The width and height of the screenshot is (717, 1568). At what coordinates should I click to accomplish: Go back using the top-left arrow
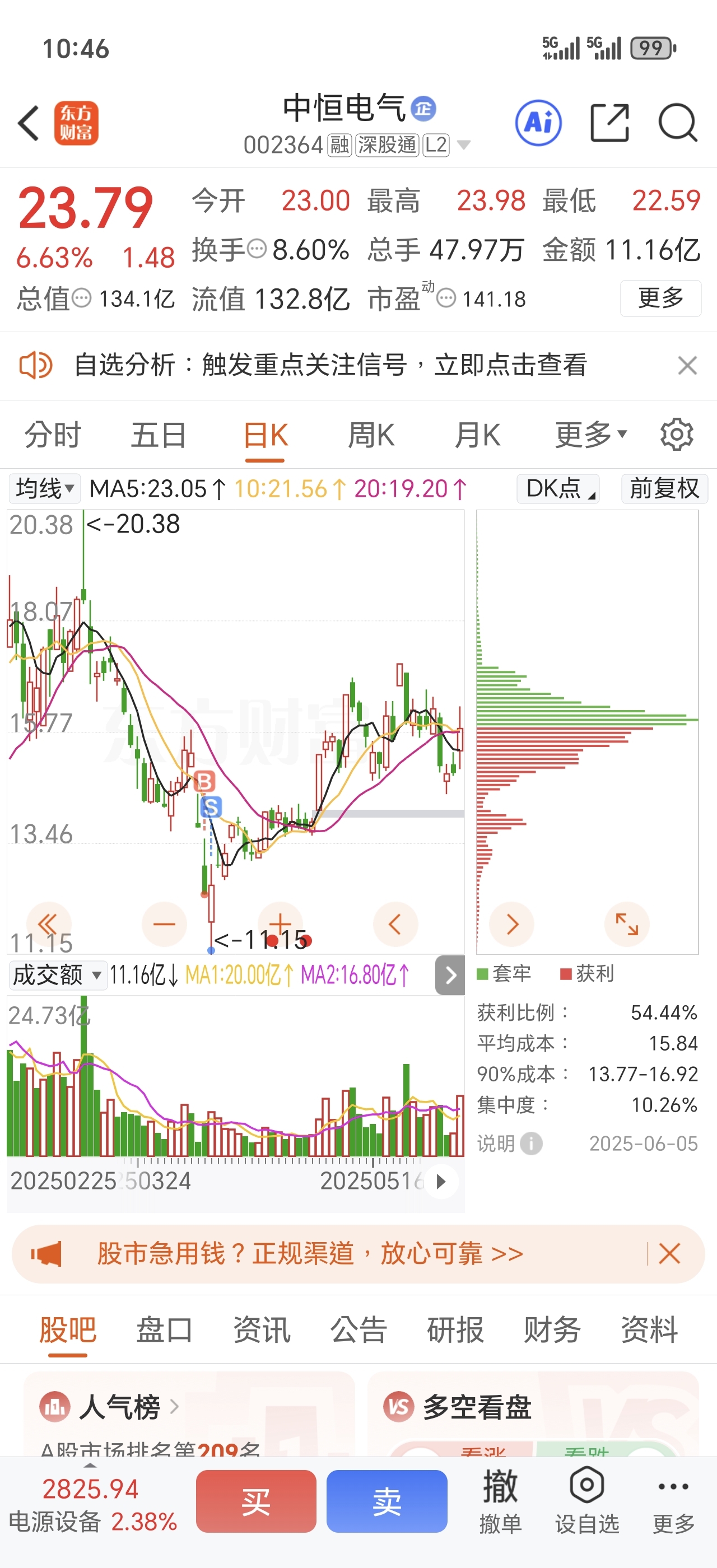(x=29, y=123)
